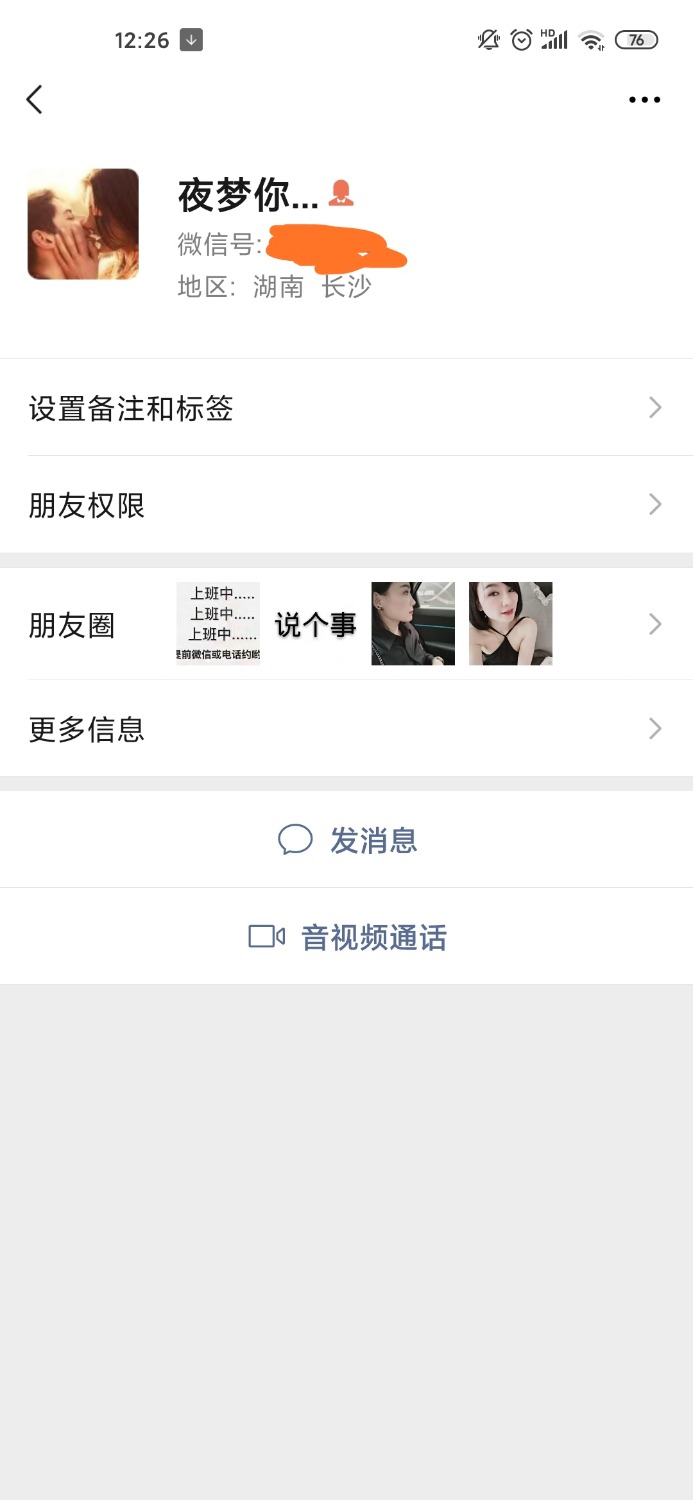Open the three-dot overflow menu

point(644,99)
